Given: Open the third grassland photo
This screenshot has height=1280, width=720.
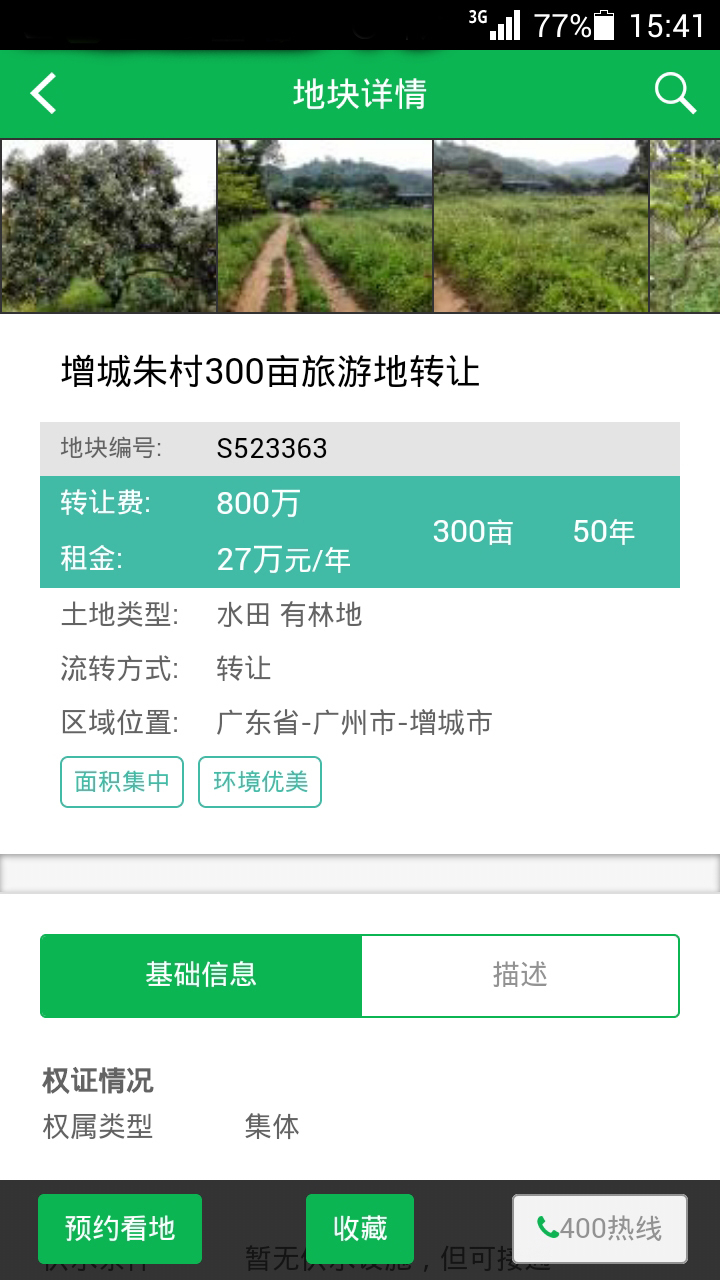Looking at the screenshot, I should coord(541,226).
